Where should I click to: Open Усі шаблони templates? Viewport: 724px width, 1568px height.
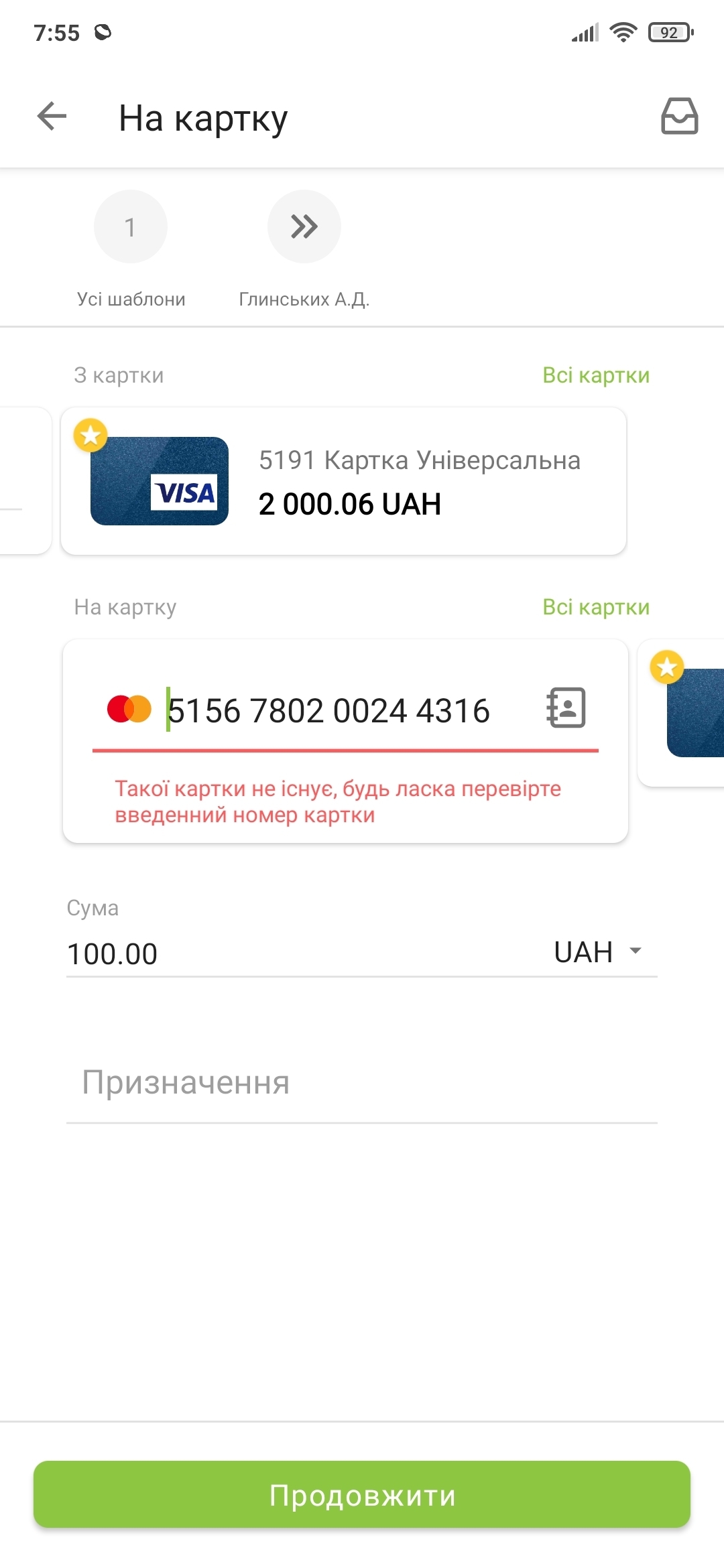click(131, 228)
